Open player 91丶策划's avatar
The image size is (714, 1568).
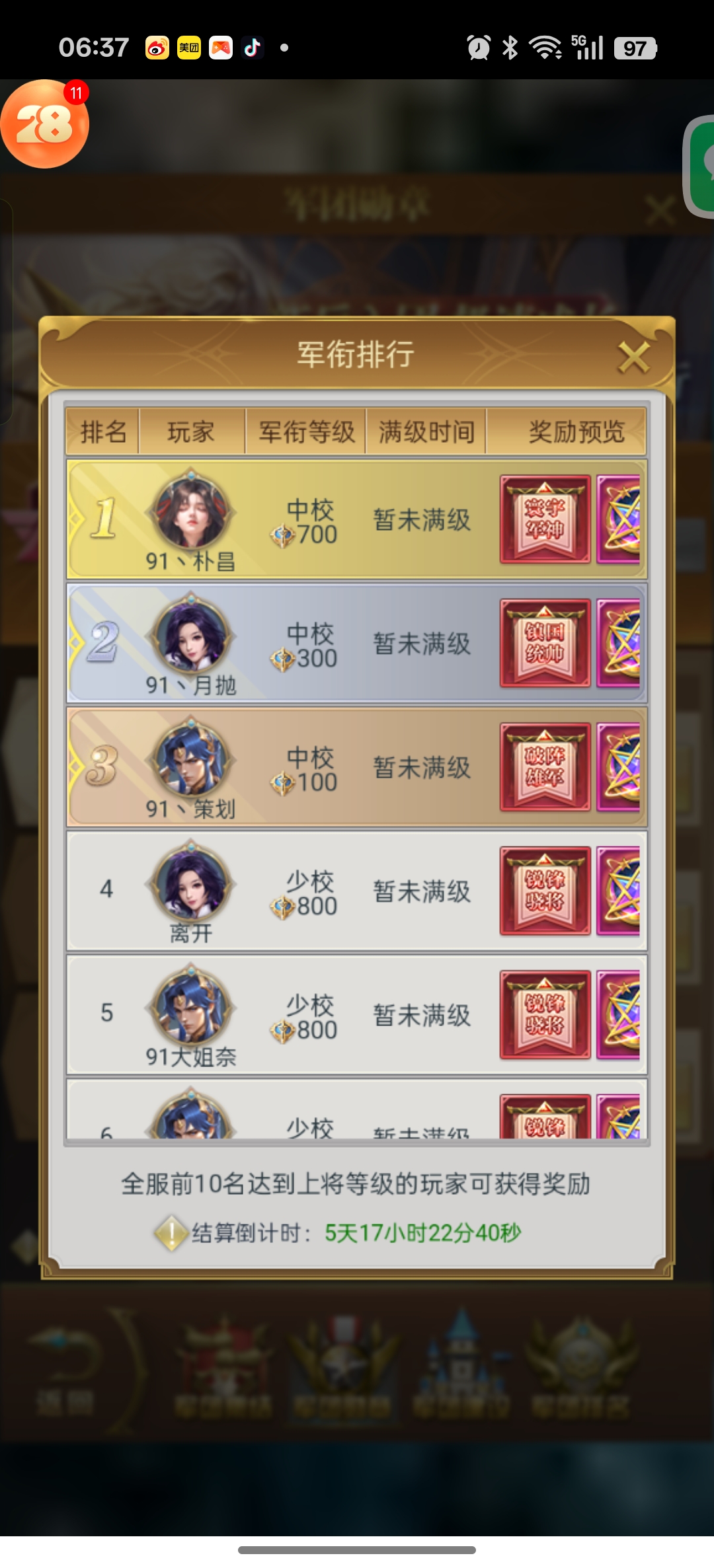click(191, 758)
